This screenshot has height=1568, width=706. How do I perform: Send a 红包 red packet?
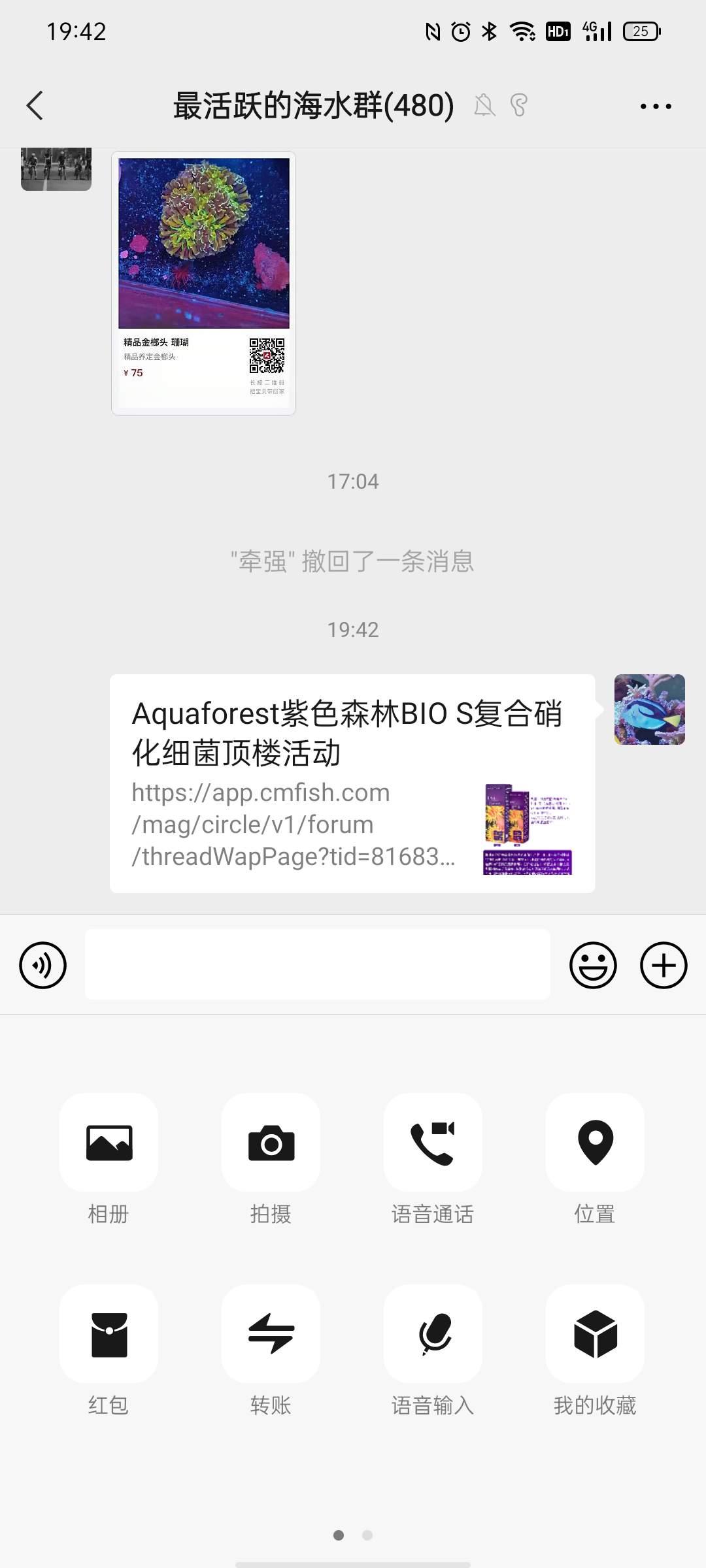(x=109, y=1334)
